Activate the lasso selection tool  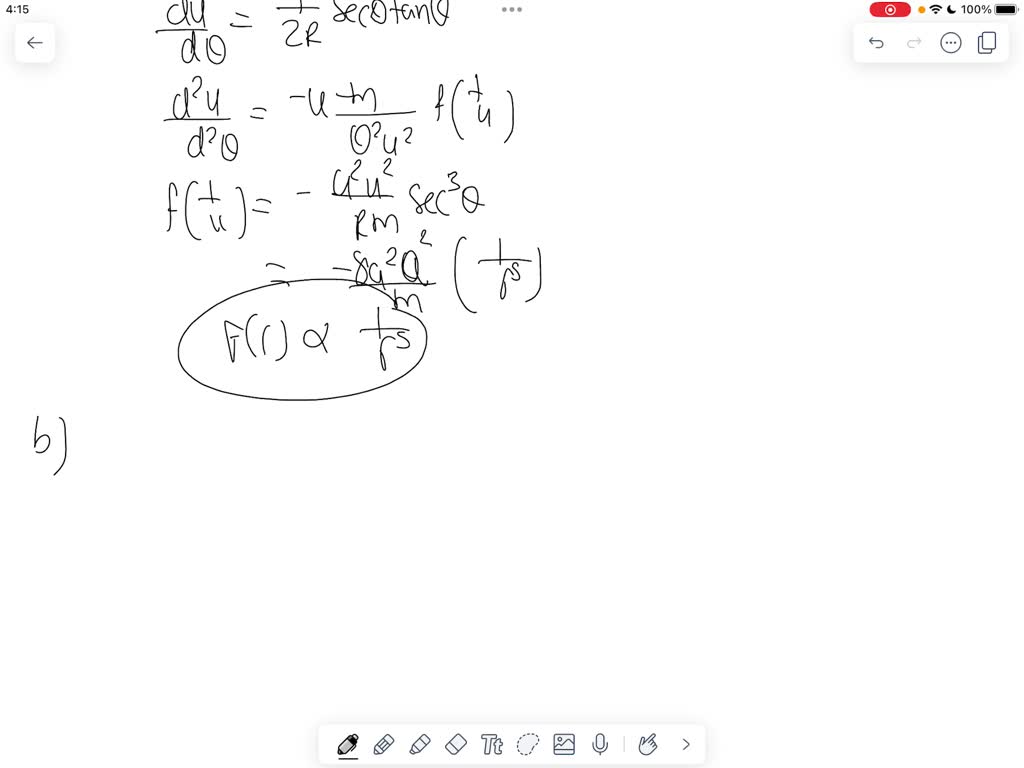click(528, 744)
